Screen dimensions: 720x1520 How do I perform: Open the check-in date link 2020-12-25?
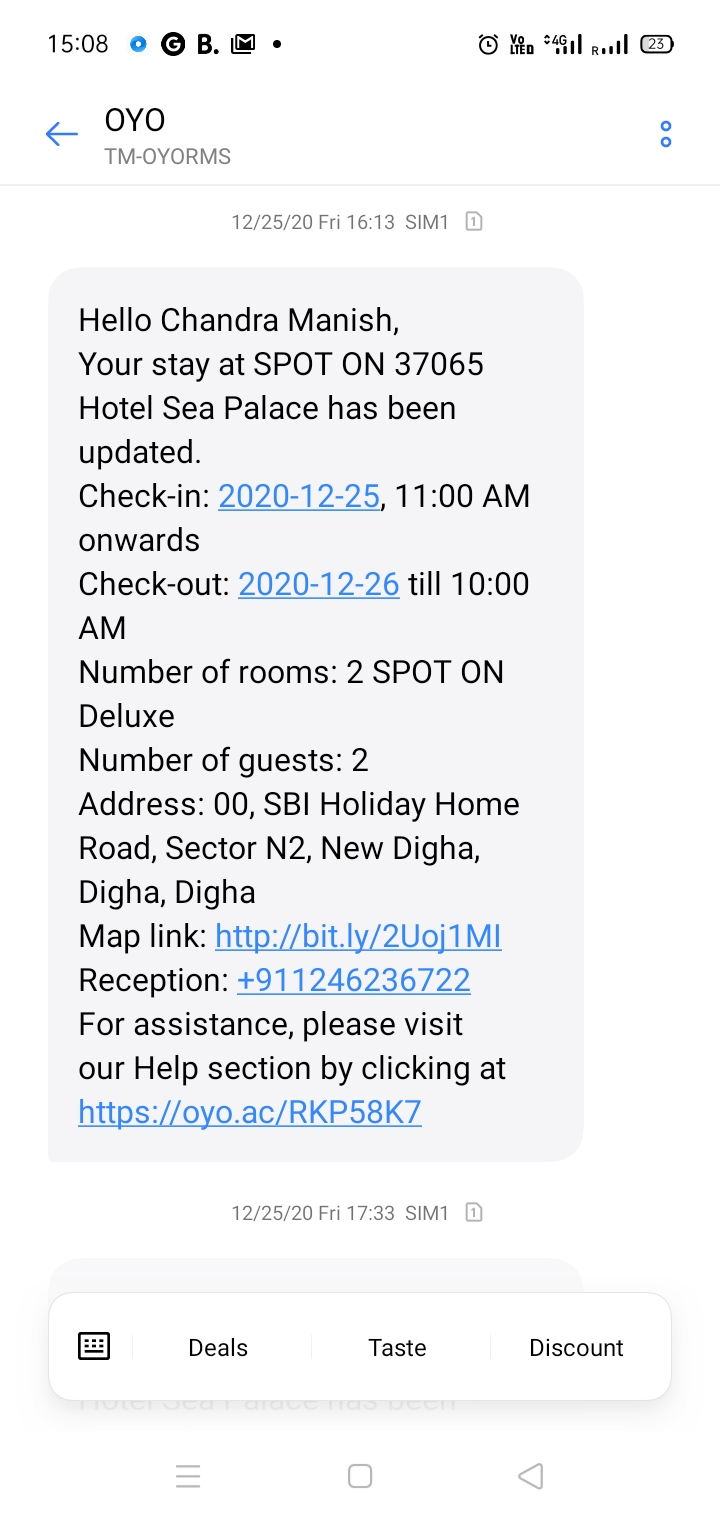pos(299,496)
